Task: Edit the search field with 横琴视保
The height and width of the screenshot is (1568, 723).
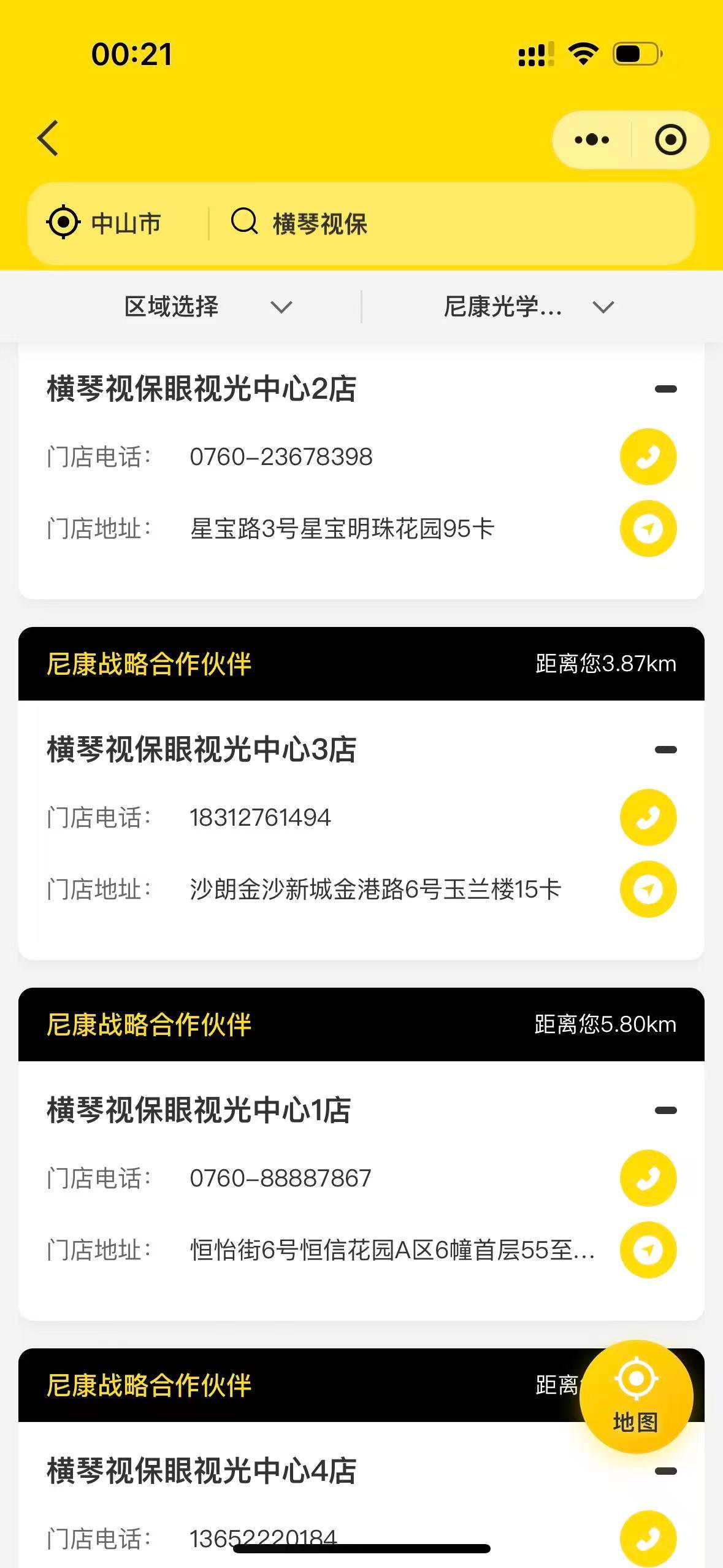Action: [x=429, y=223]
